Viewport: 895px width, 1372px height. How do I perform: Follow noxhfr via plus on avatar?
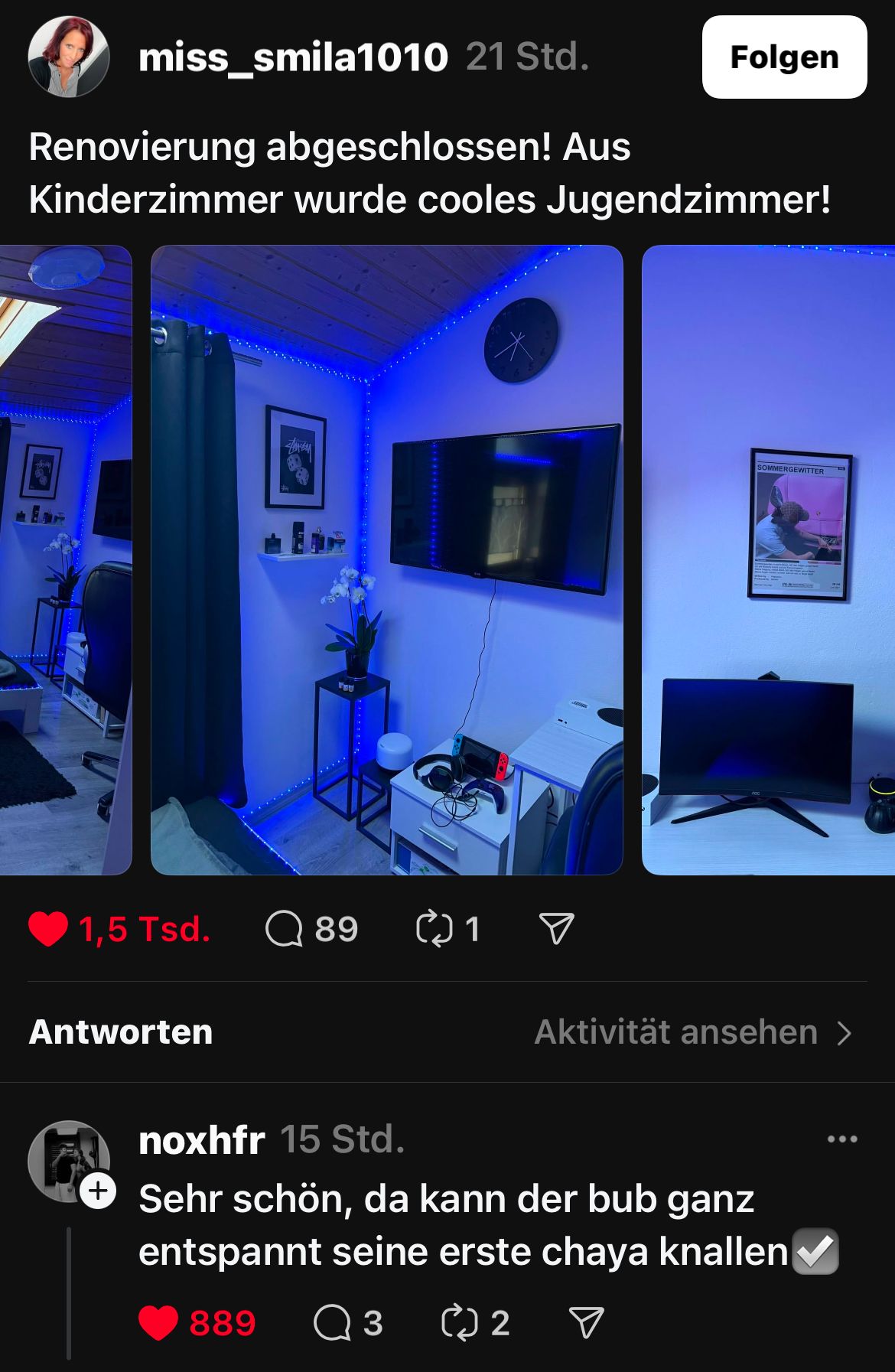click(x=99, y=1191)
